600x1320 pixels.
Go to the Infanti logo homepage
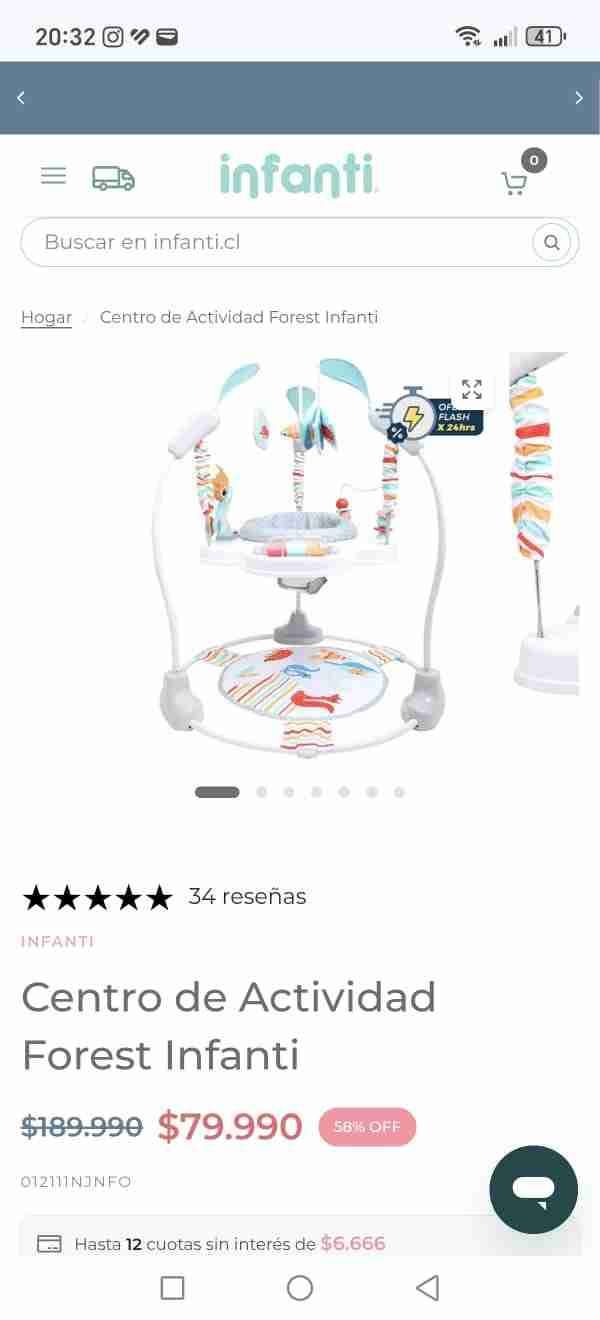(x=298, y=176)
